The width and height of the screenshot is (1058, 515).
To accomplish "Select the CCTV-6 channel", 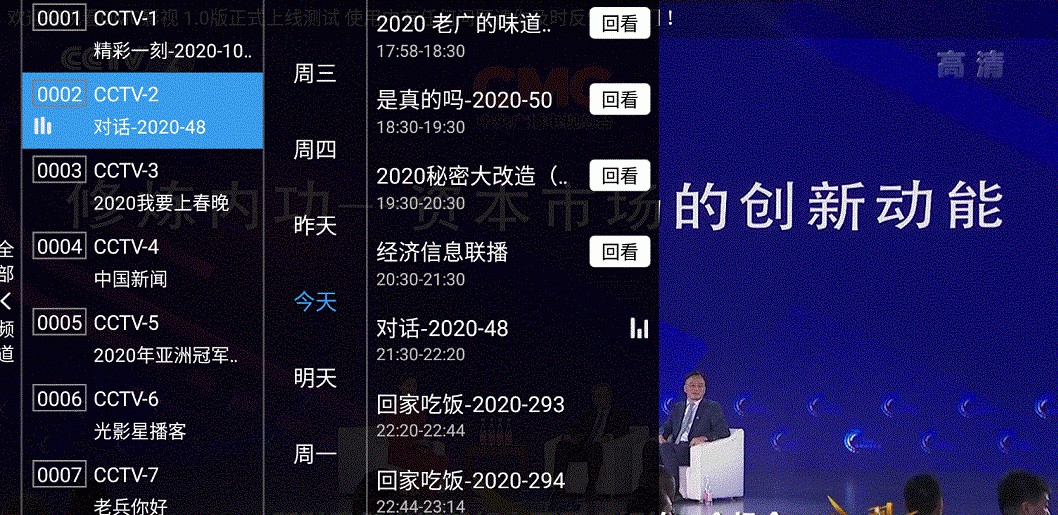I will pyautogui.click(x=142, y=414).
